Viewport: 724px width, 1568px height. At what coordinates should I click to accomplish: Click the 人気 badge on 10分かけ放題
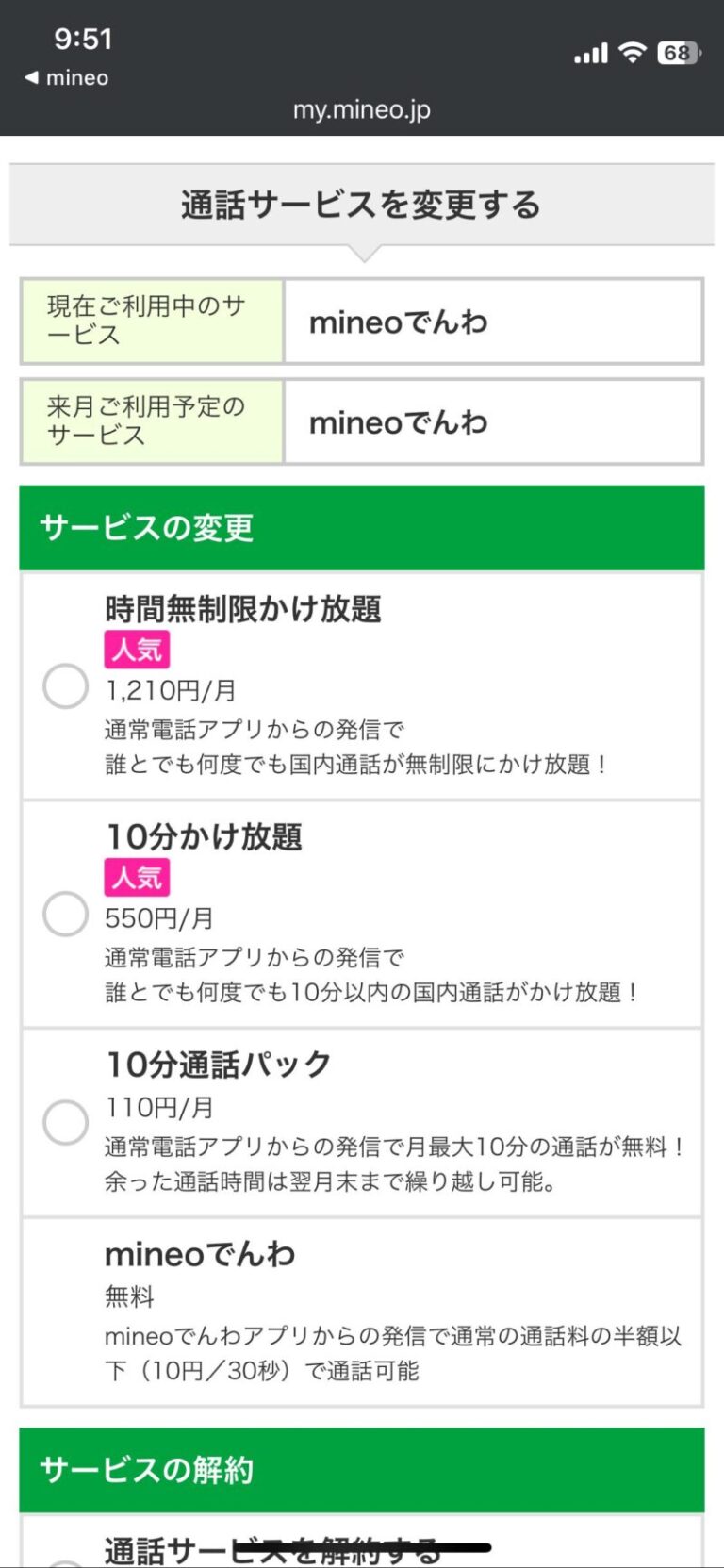tap(136, 875)
